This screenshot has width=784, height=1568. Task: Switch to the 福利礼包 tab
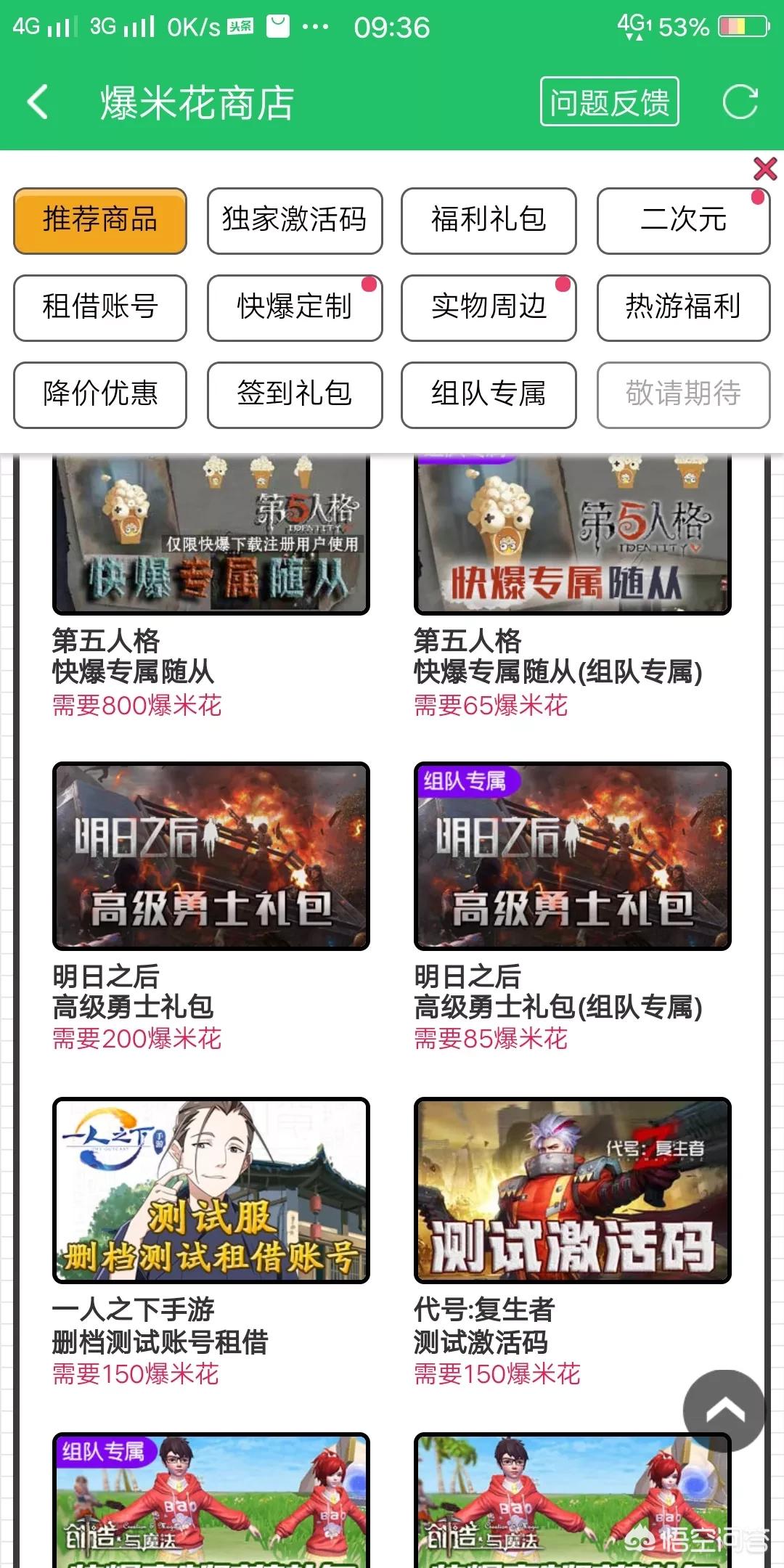[x=488, y=221]
